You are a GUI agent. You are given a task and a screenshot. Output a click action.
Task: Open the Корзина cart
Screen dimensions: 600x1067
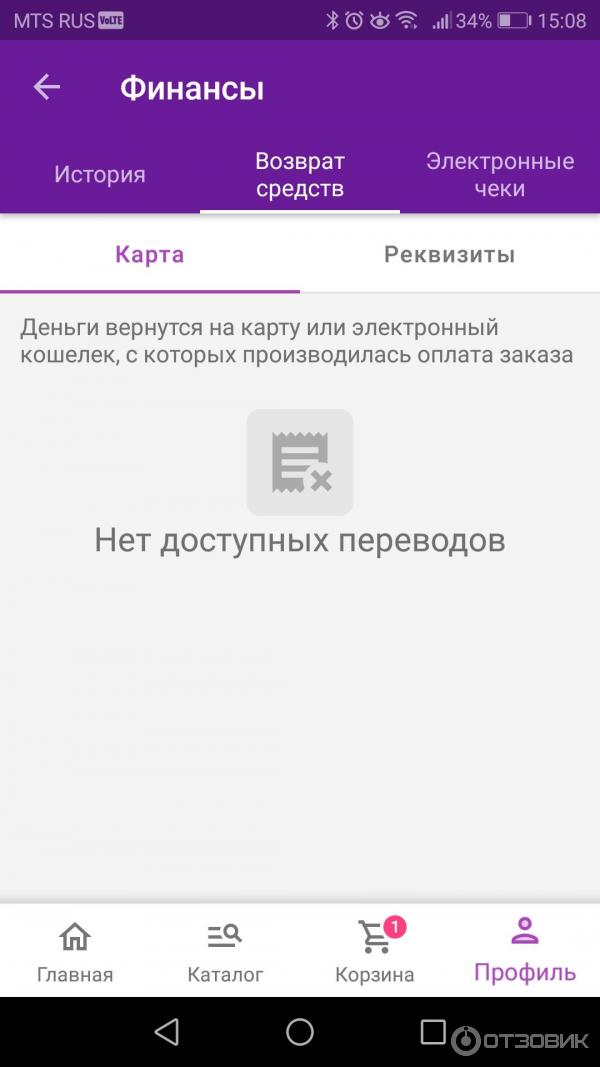[x=375, y=952]
